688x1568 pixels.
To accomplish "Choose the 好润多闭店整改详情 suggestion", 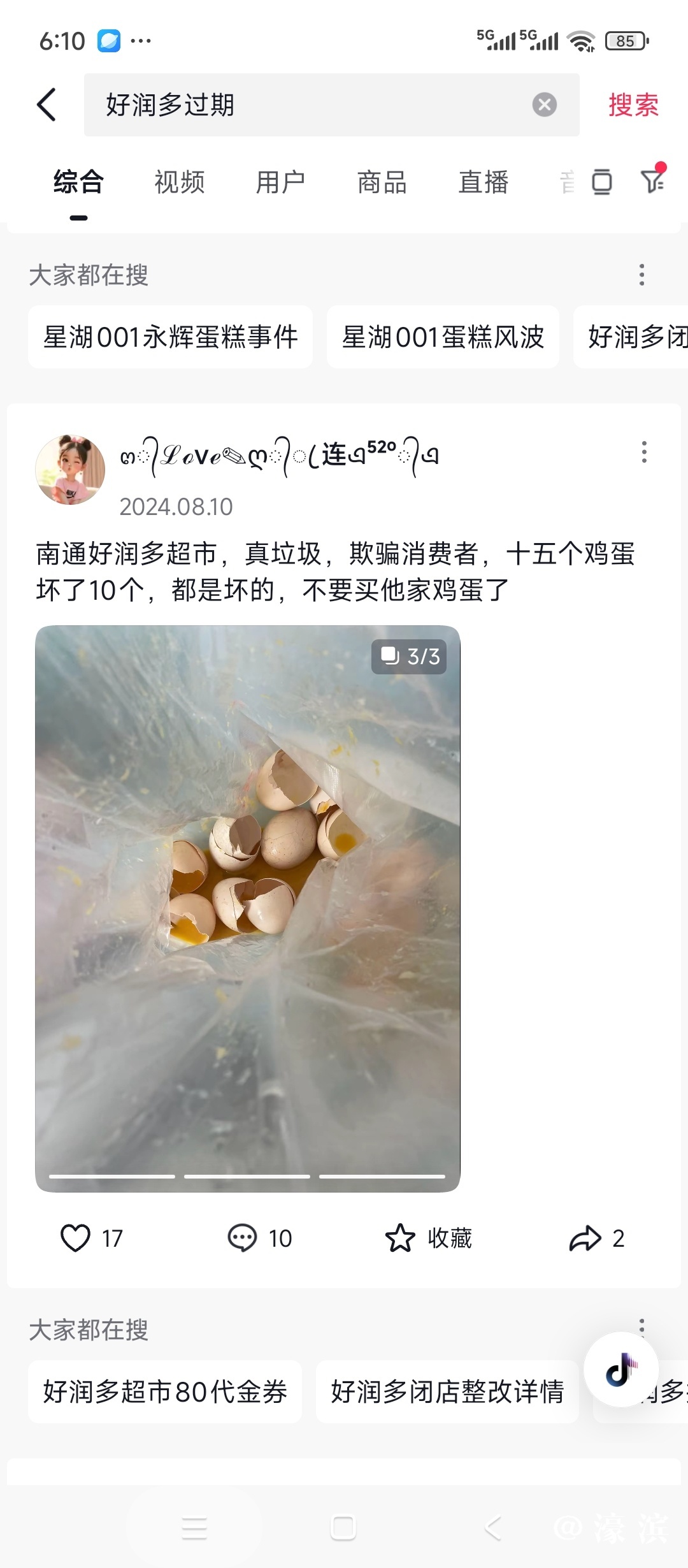I will 447,1392.
